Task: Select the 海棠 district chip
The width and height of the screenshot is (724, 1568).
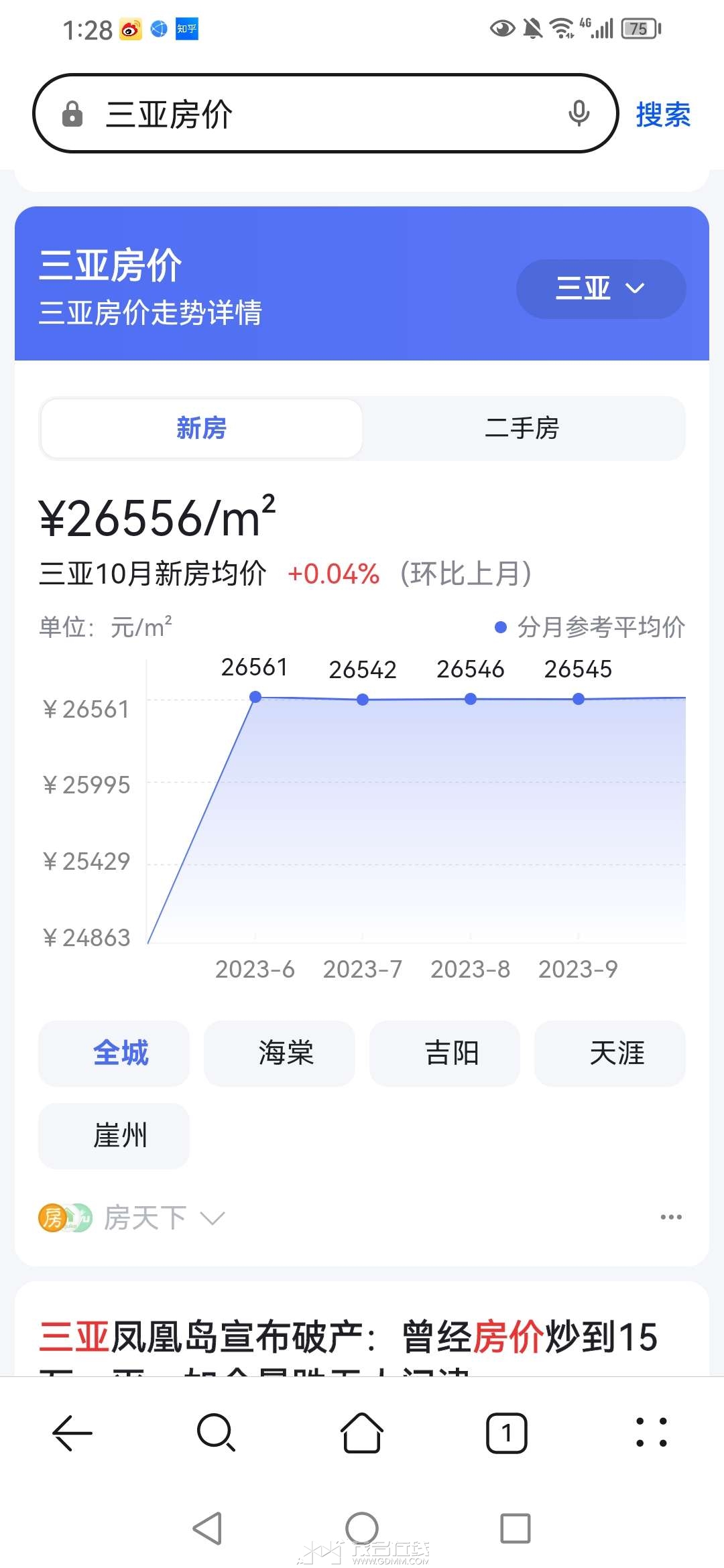Action: (x=286, y=1053)
